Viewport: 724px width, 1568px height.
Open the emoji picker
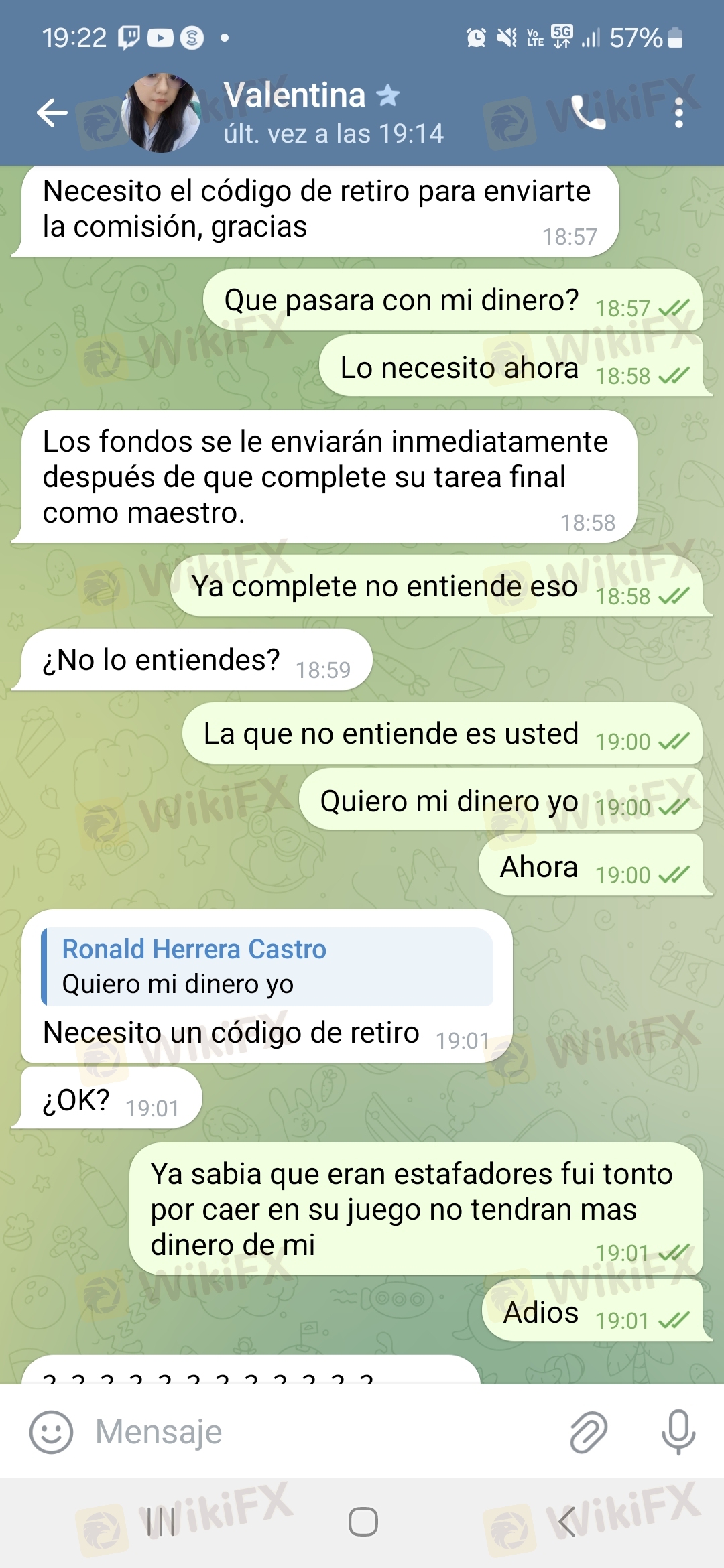point(51,1432)
